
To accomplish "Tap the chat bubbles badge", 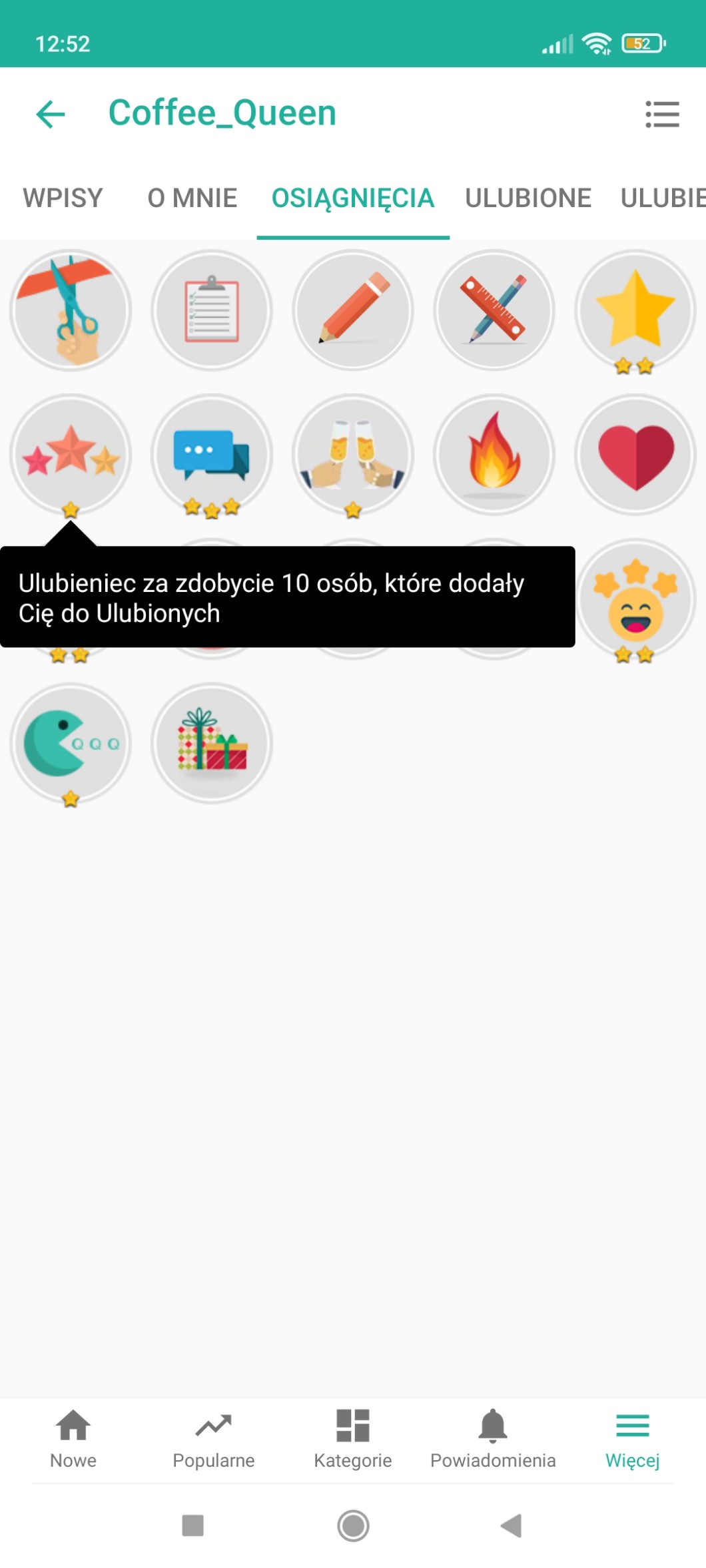I will click(x=212, y=455).
